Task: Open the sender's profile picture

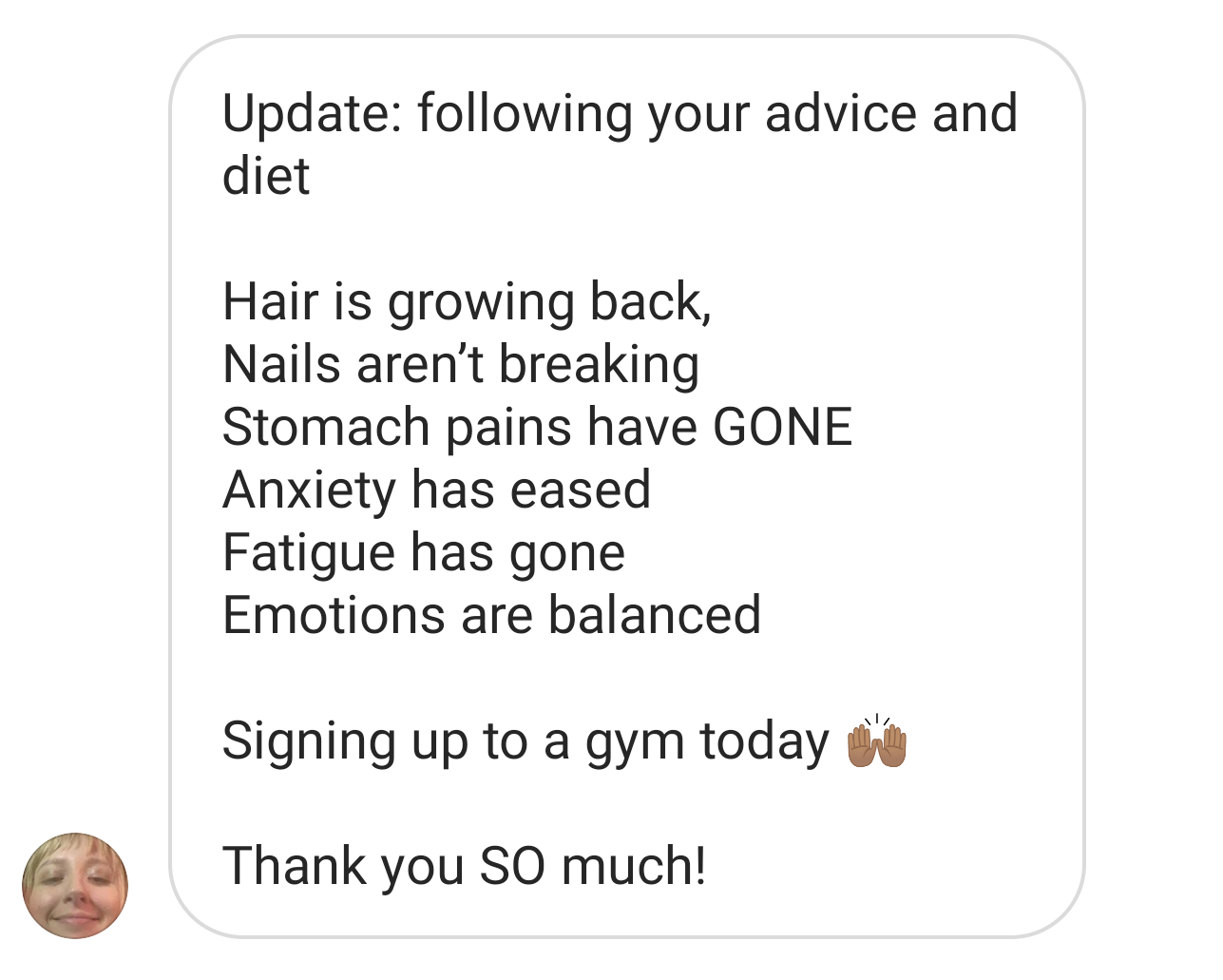Action: (75, 885)
